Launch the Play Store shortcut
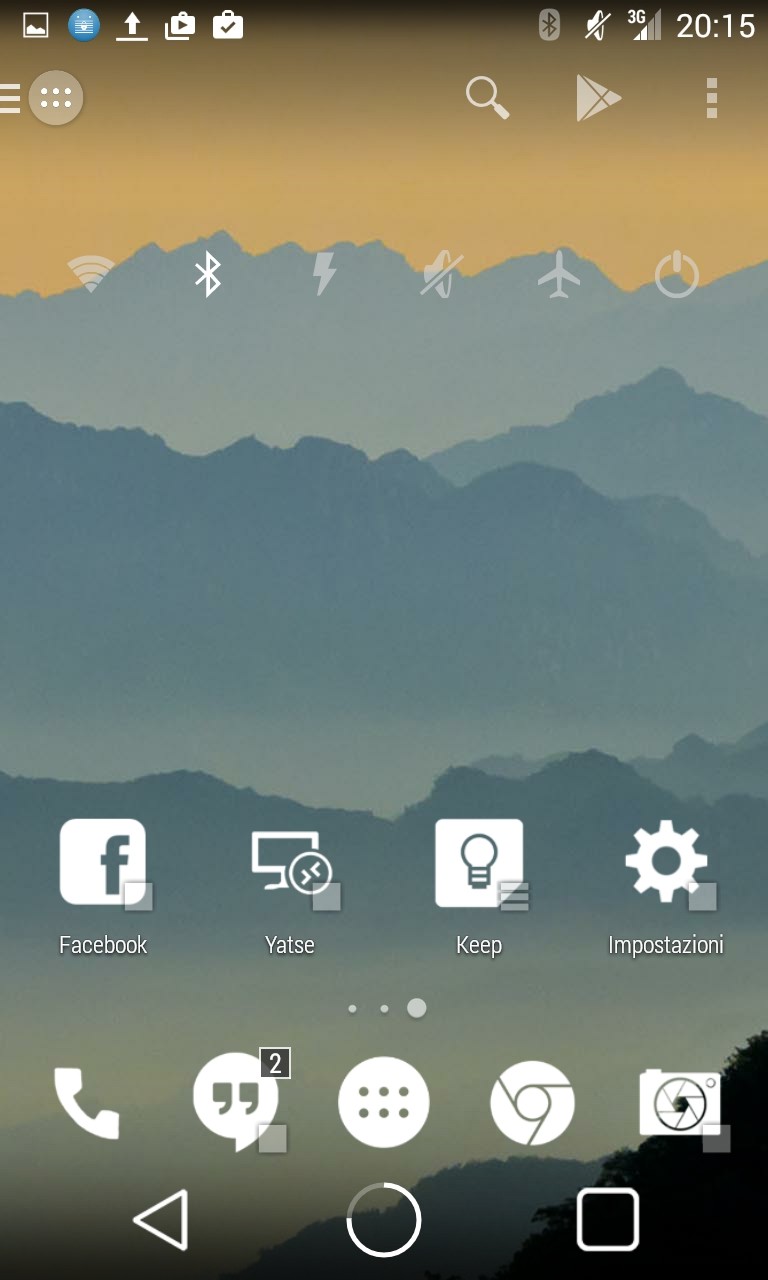Image resolution: width=768 pixels, height=1280 pixels. click(x=598, y=98)
